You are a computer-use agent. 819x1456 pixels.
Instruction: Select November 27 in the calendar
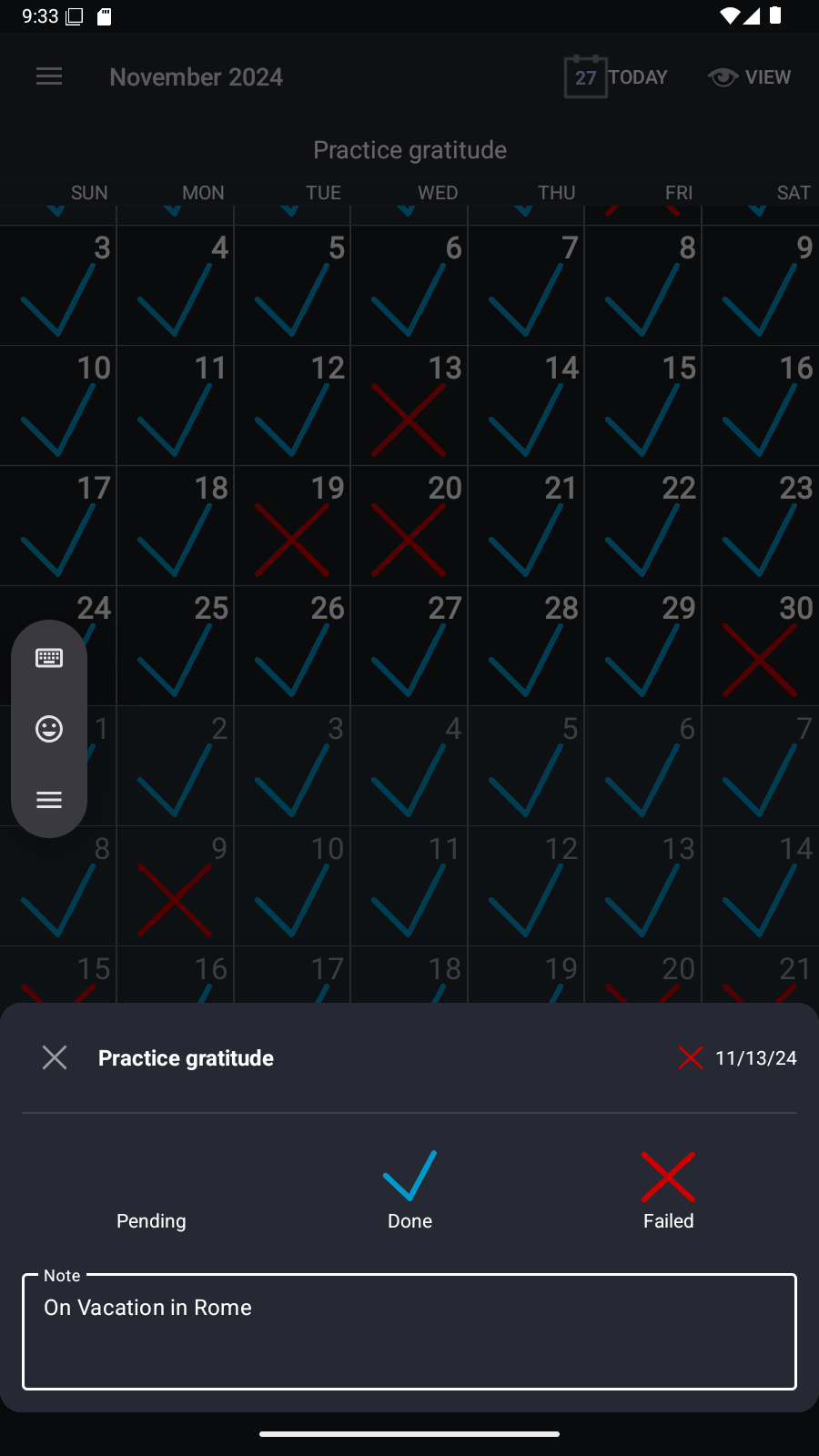click(x=409, y=646)
